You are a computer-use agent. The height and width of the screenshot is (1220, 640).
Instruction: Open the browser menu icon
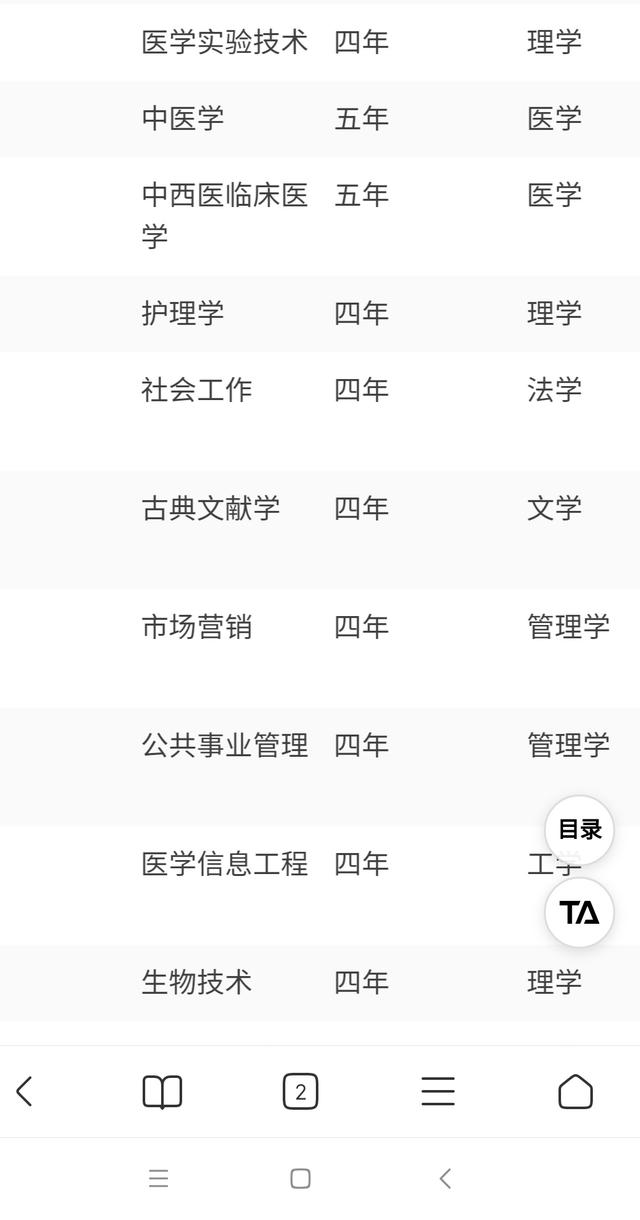(x=438, y=1091)
